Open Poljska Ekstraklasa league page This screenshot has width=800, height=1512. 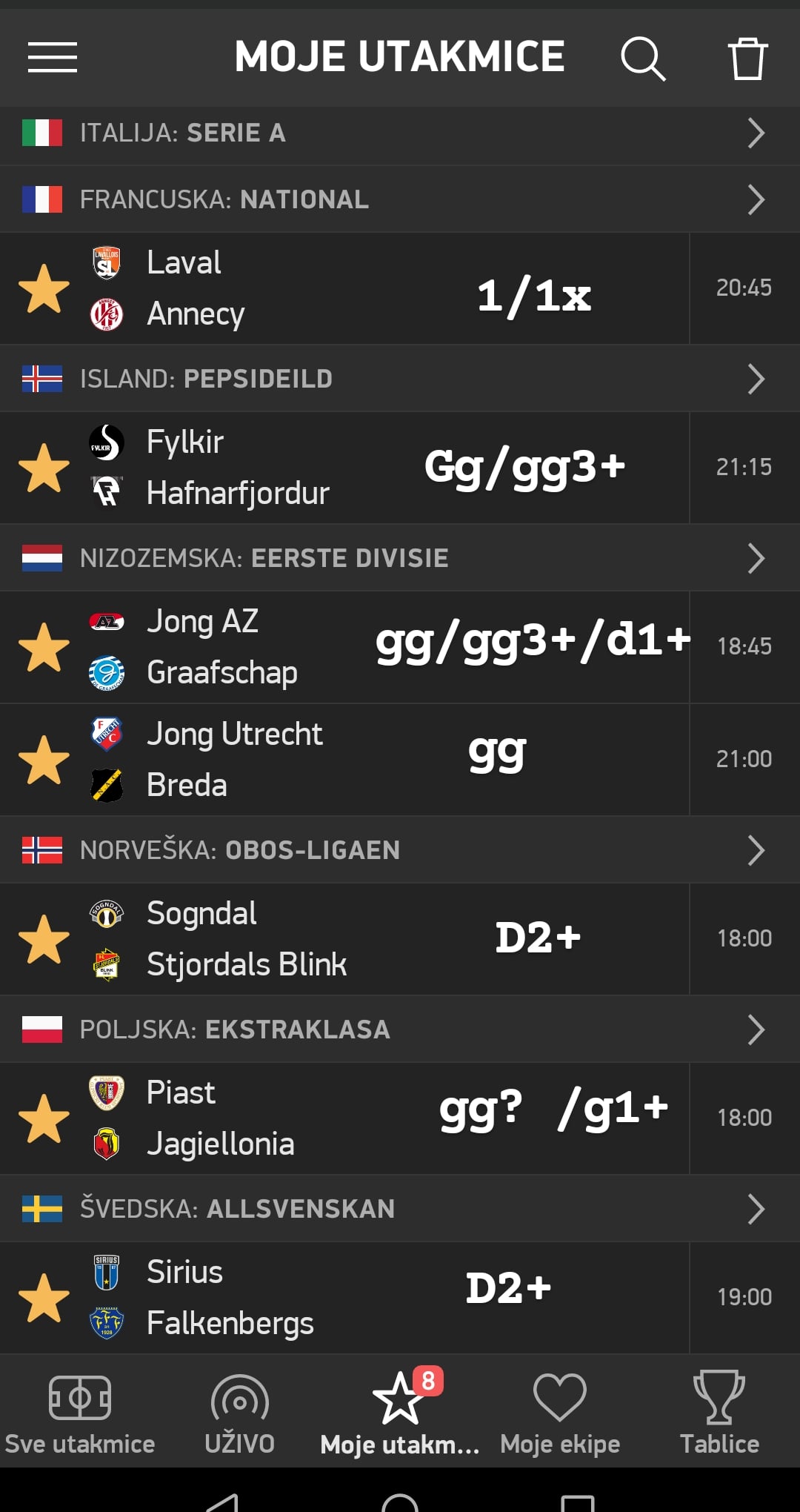tap(400, 1029)
